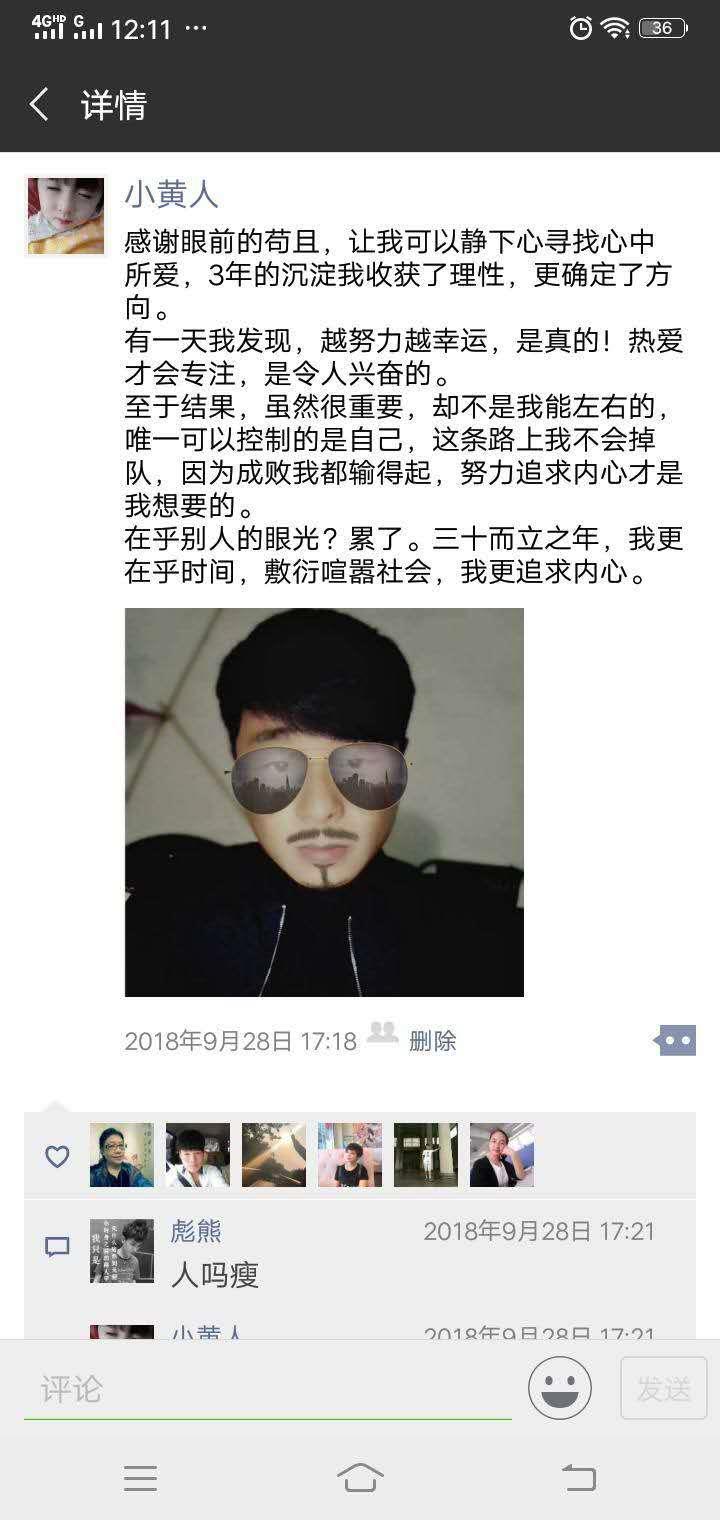View the posted sunglasses photo full screen
This screenshot has height=1520, width=720.
pos(324,802)
